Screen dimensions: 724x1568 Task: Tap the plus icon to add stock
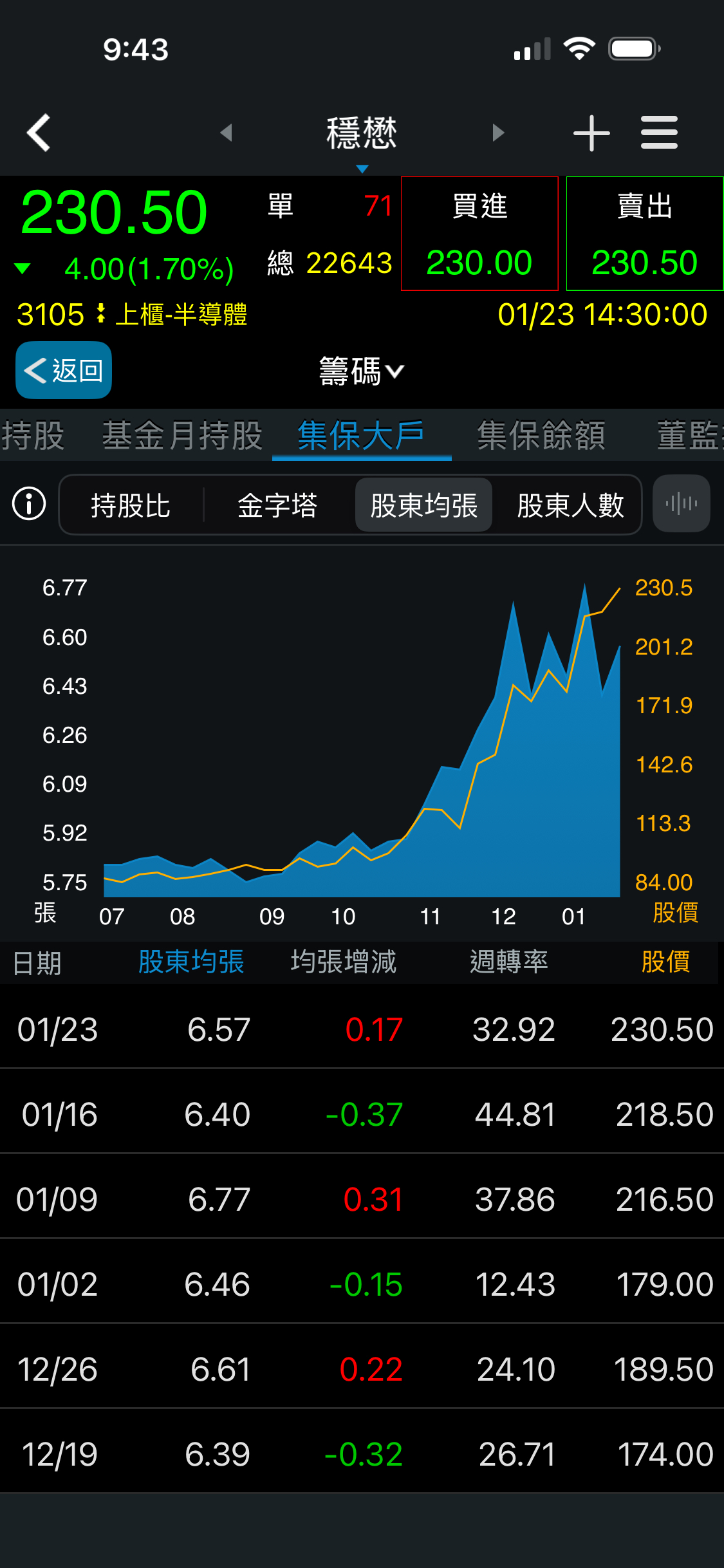pos(591,132)
